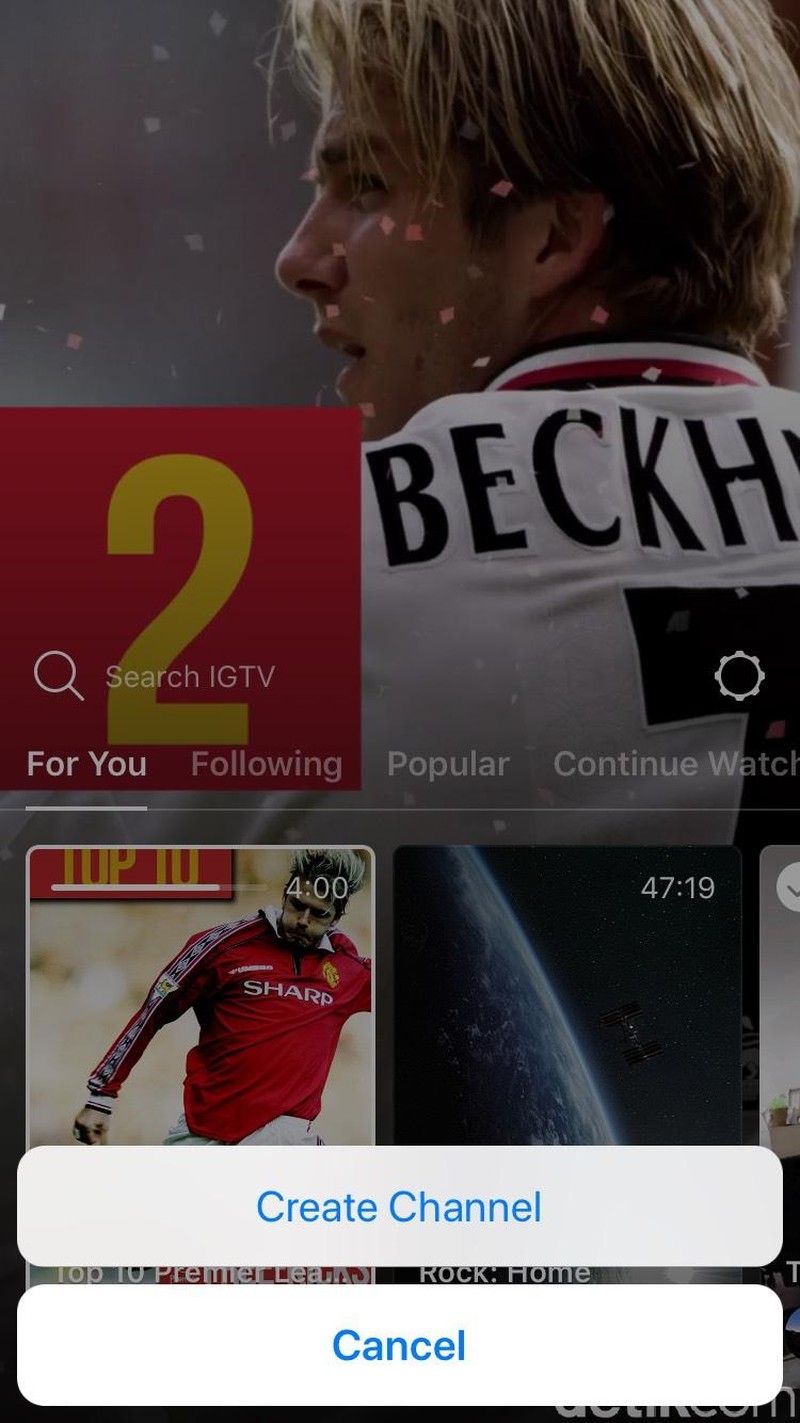The image size is (800, 1423).
Task: Dismiss the action sheet with Cancel
Action: [x=399, y=1346]
